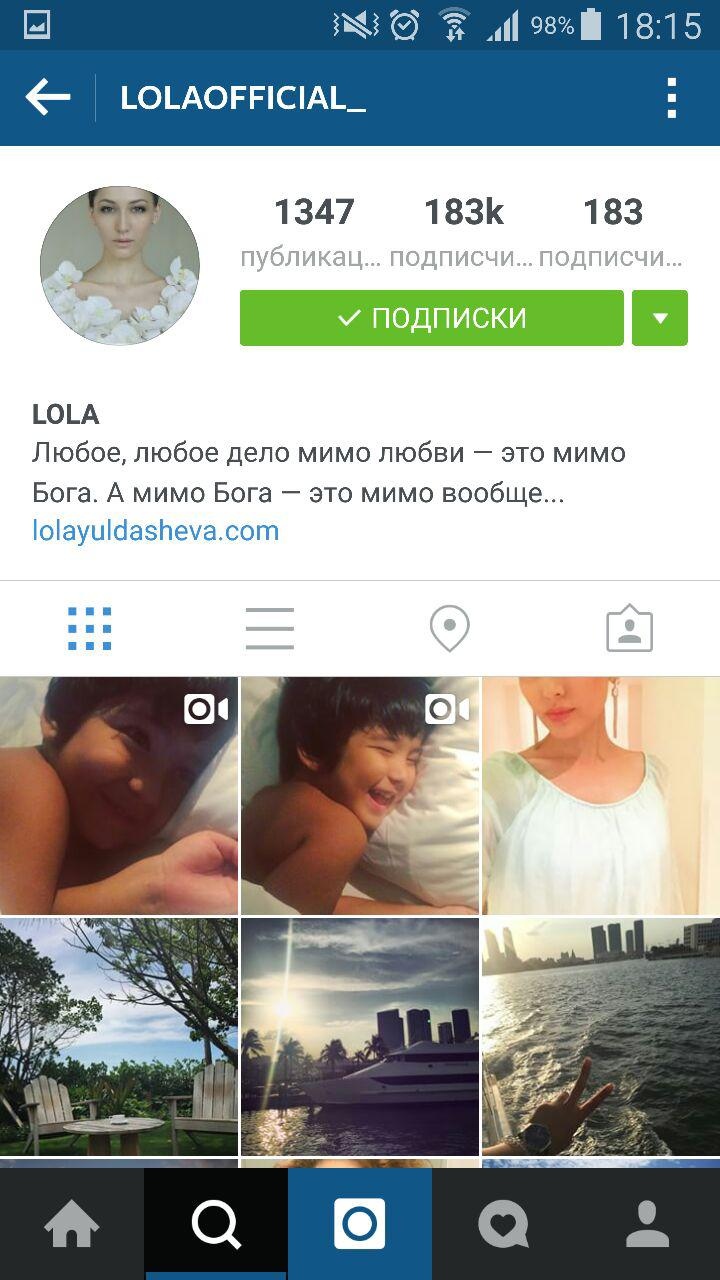Open the photo of garden chairs and table
Image resolution: width=720 pixels, height=1280 pixels.
[118, 1036]
